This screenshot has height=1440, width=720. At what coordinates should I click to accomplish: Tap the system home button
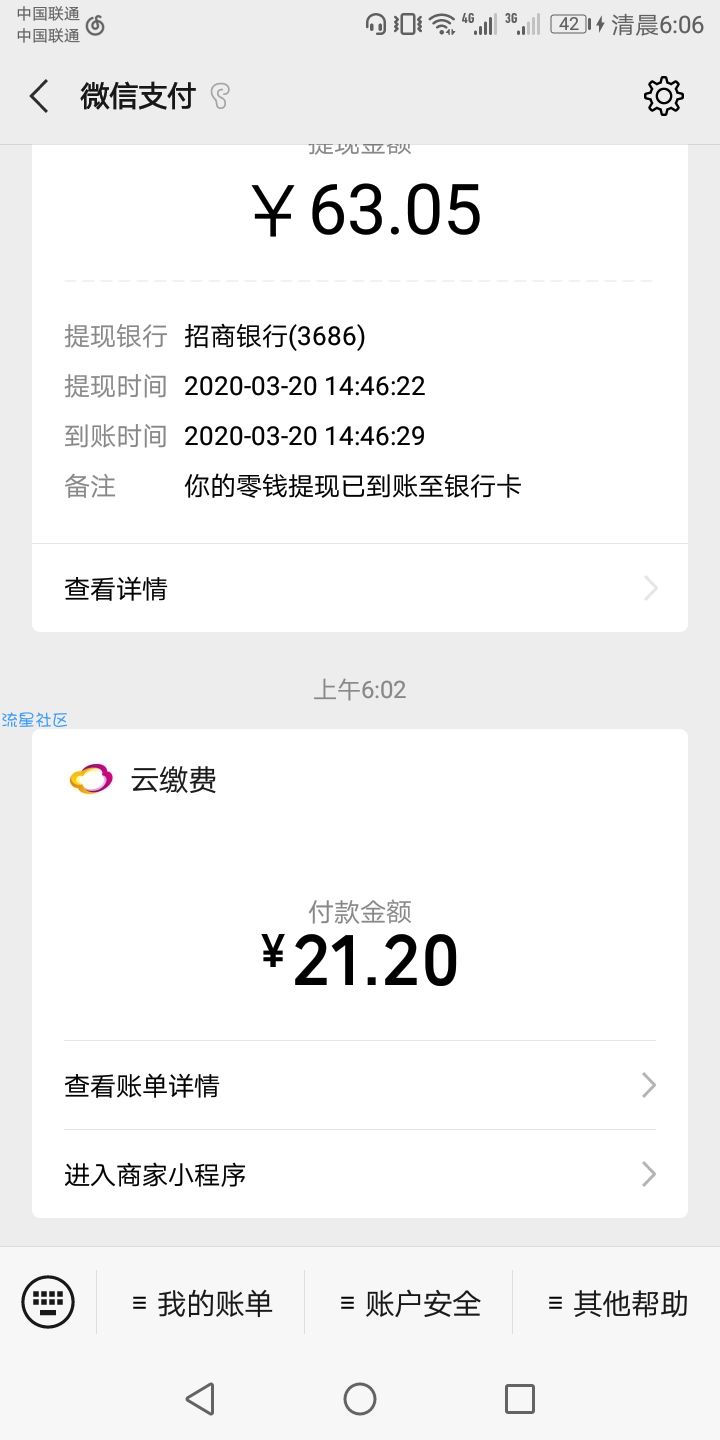point(360,1398)
